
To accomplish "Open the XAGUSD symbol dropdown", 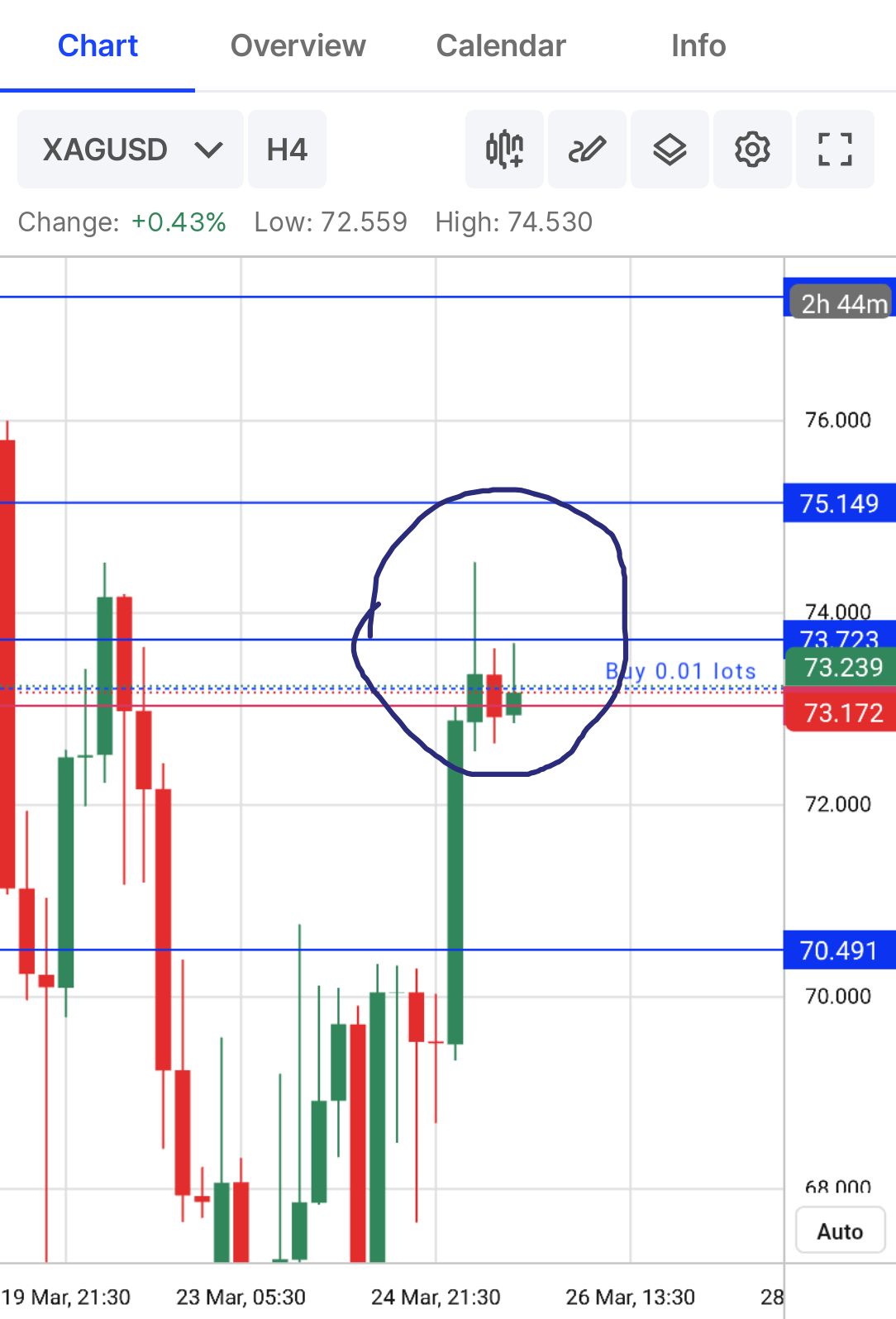I will click(131, 150).
